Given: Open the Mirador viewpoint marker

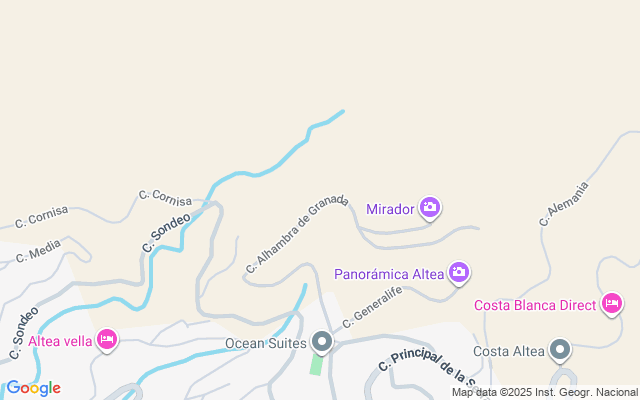Looking at the screenshot, I should [430, 208].
